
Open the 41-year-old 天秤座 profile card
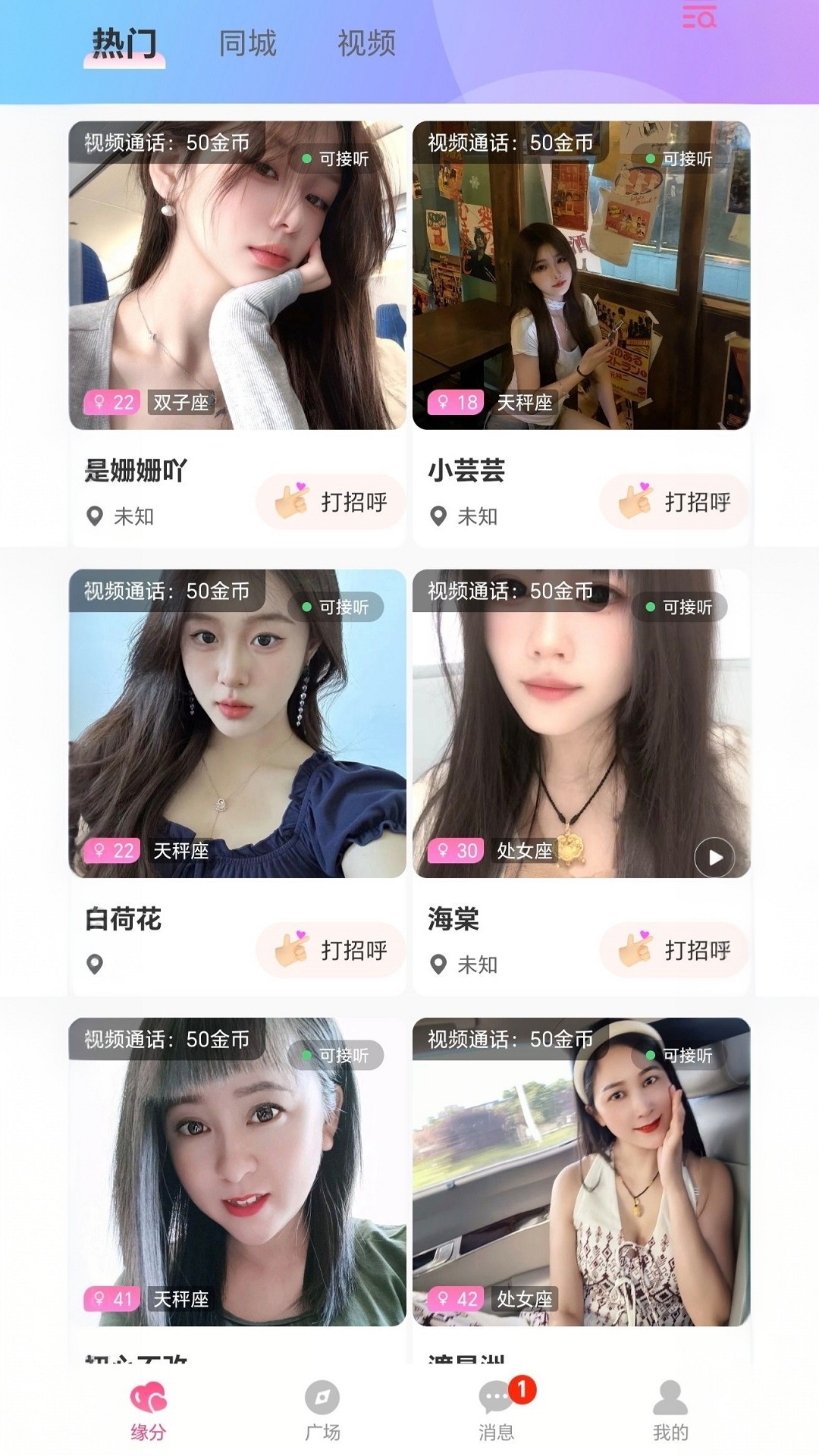237,1172
